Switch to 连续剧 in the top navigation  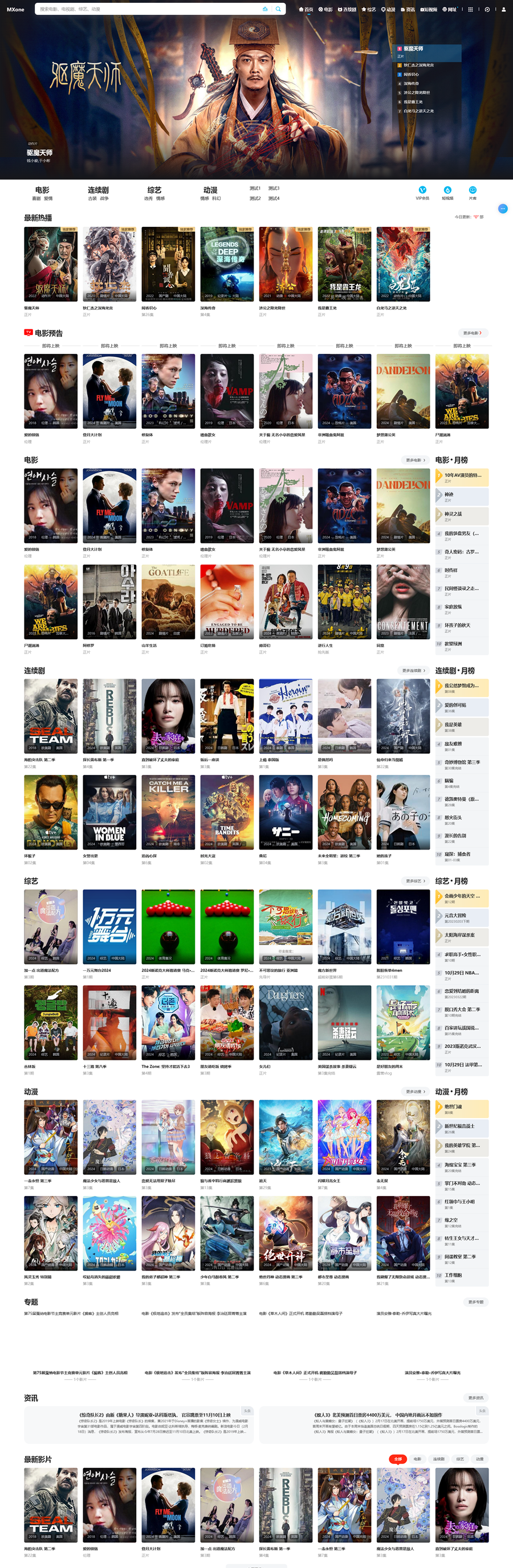coord(347,9)
